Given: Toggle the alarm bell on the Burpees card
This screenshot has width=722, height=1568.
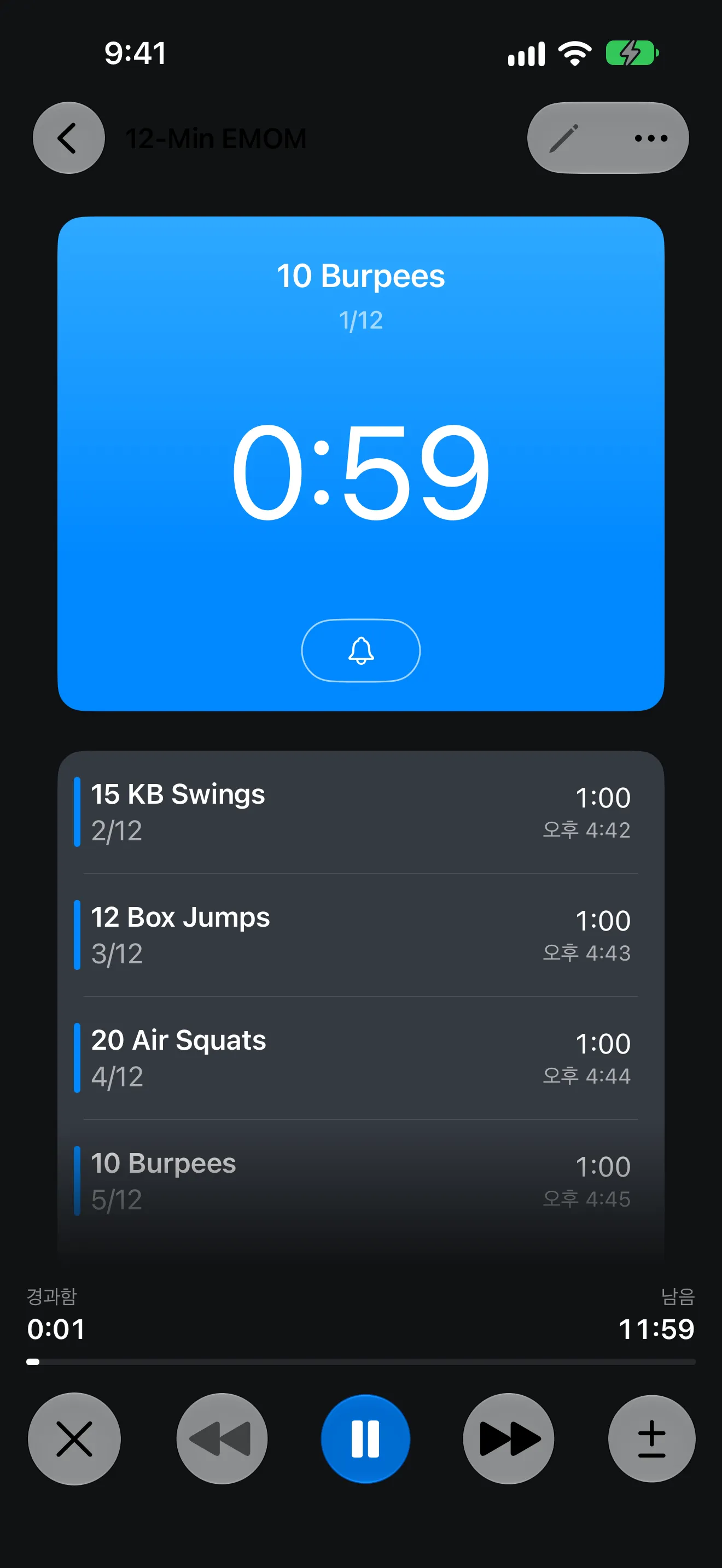Looking at the screenshot, I should point(361,651).
